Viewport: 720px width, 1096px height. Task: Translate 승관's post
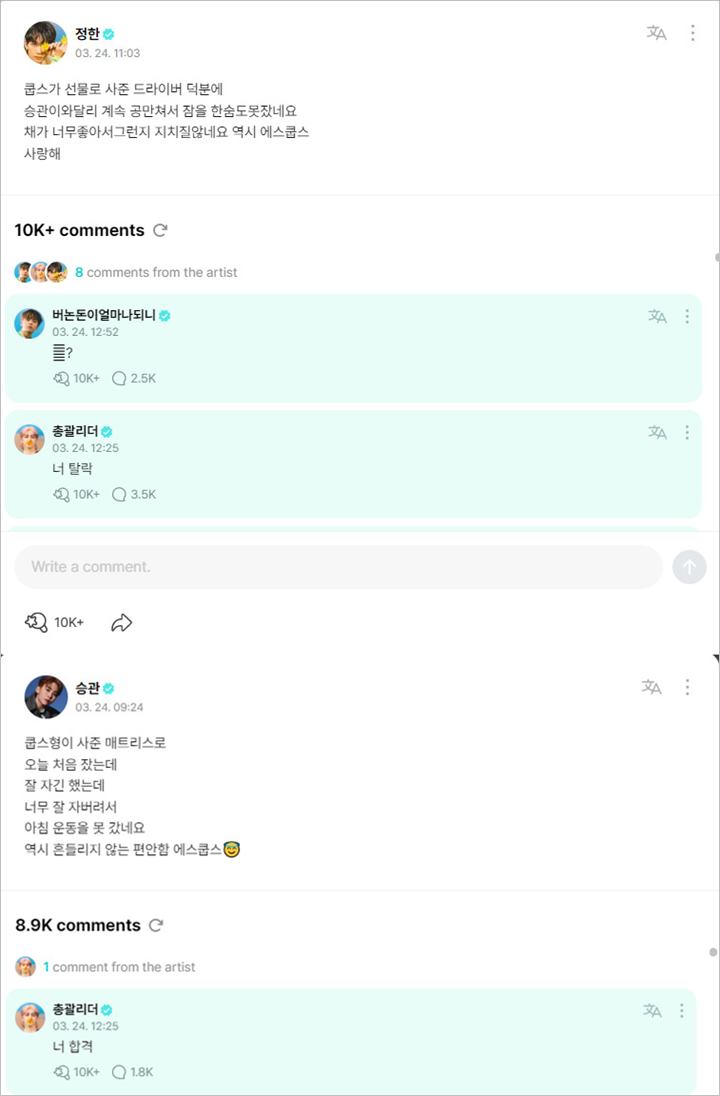click(x=651, y=687)
